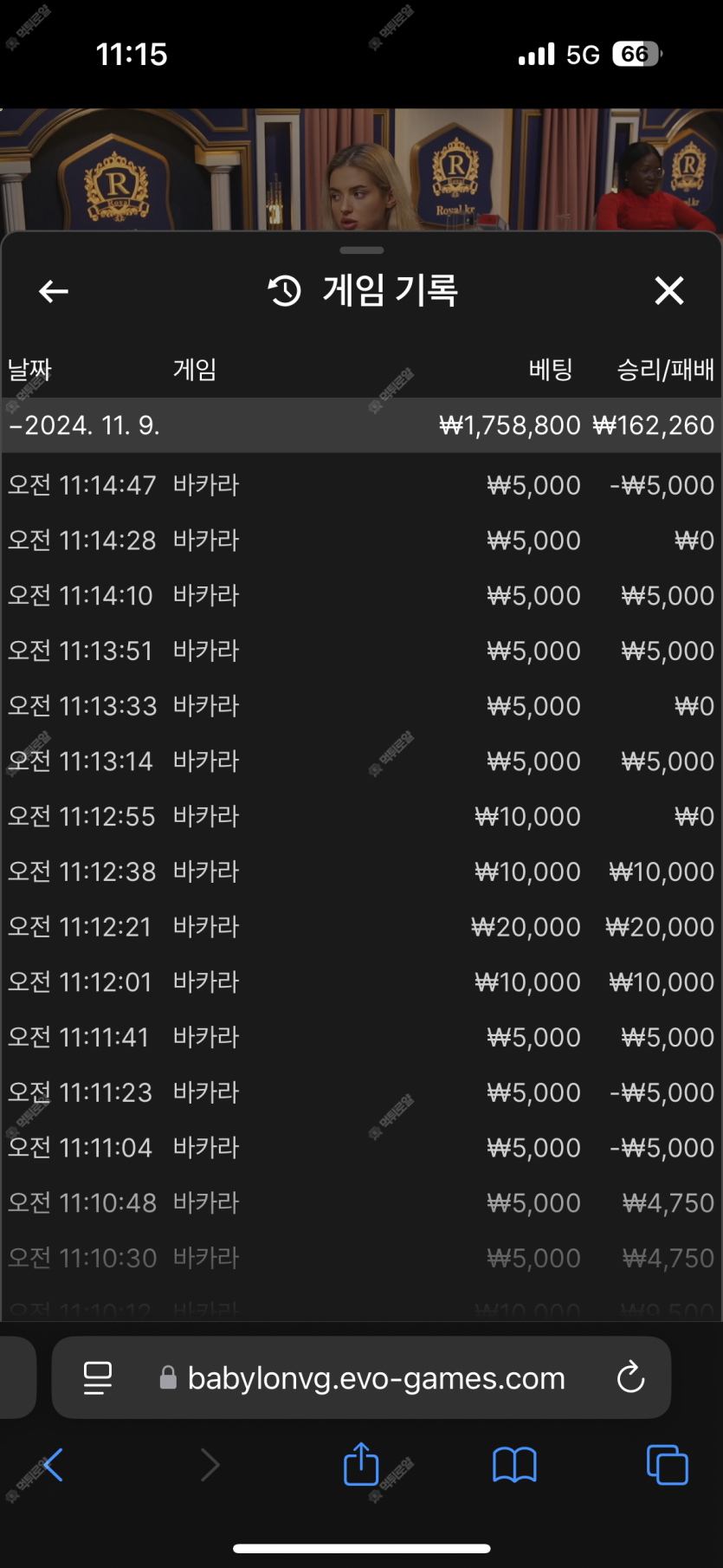723x1568 pixels.
Task: Open the 오전 11:13:51 바카라 record
Action: point(361,651)
